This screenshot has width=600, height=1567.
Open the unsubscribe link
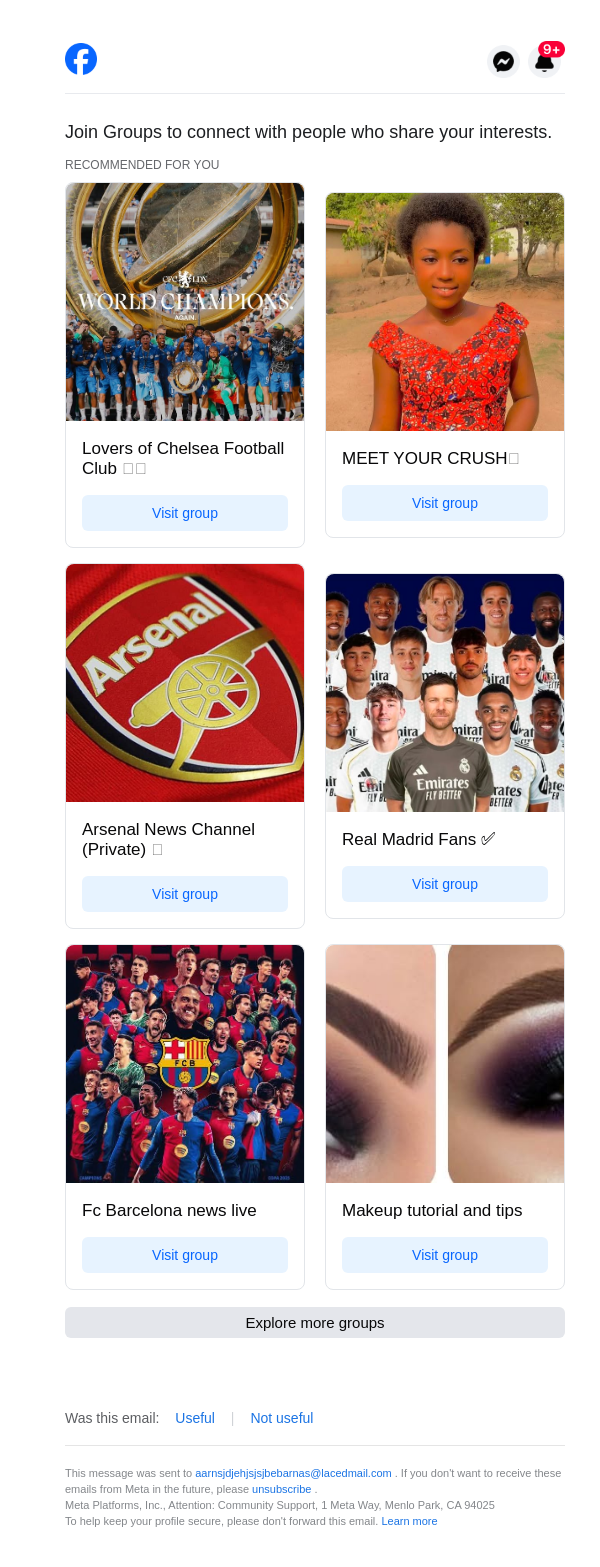pos(282,1489)
